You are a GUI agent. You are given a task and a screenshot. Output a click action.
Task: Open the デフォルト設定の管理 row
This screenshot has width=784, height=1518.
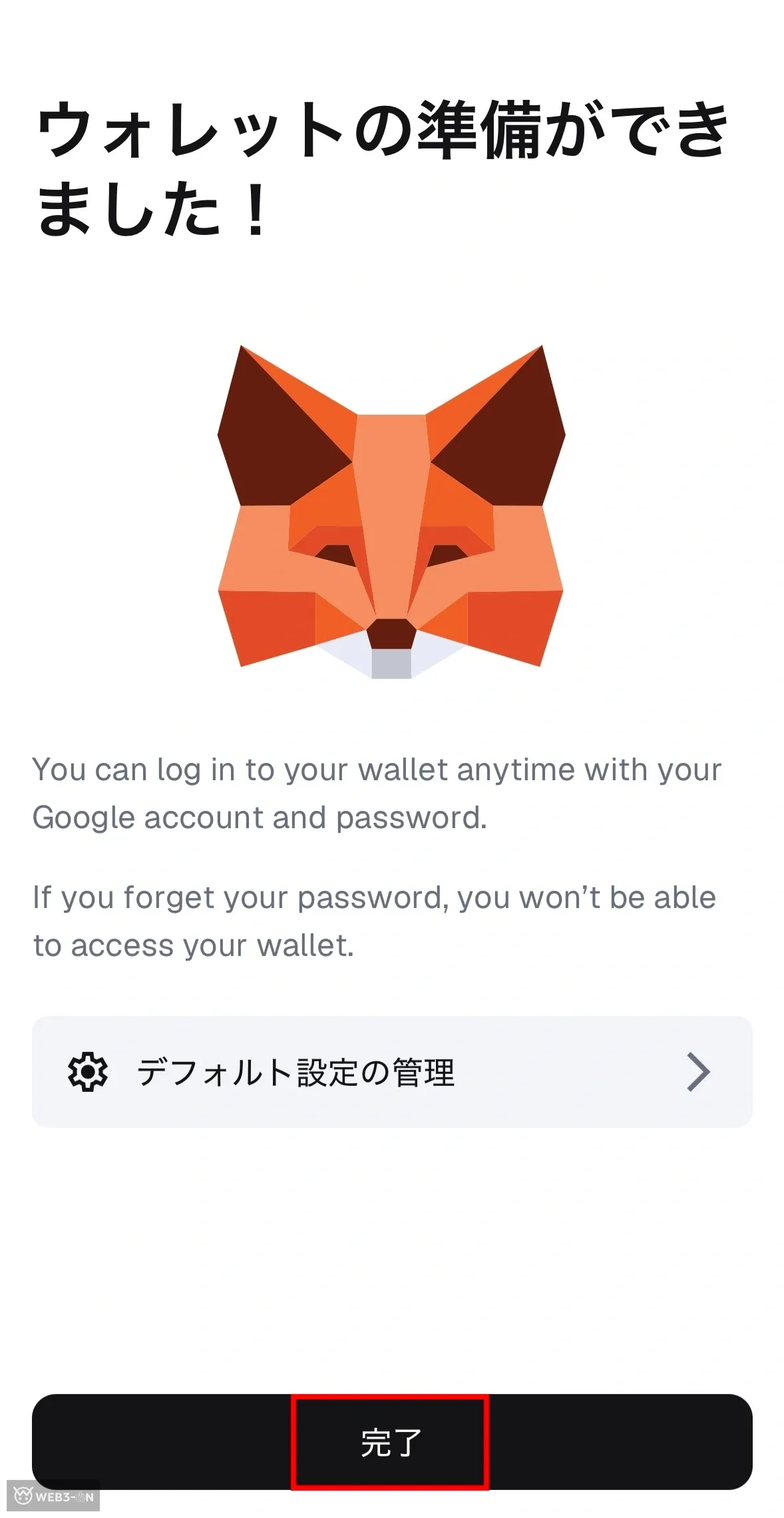[391, 1072]
